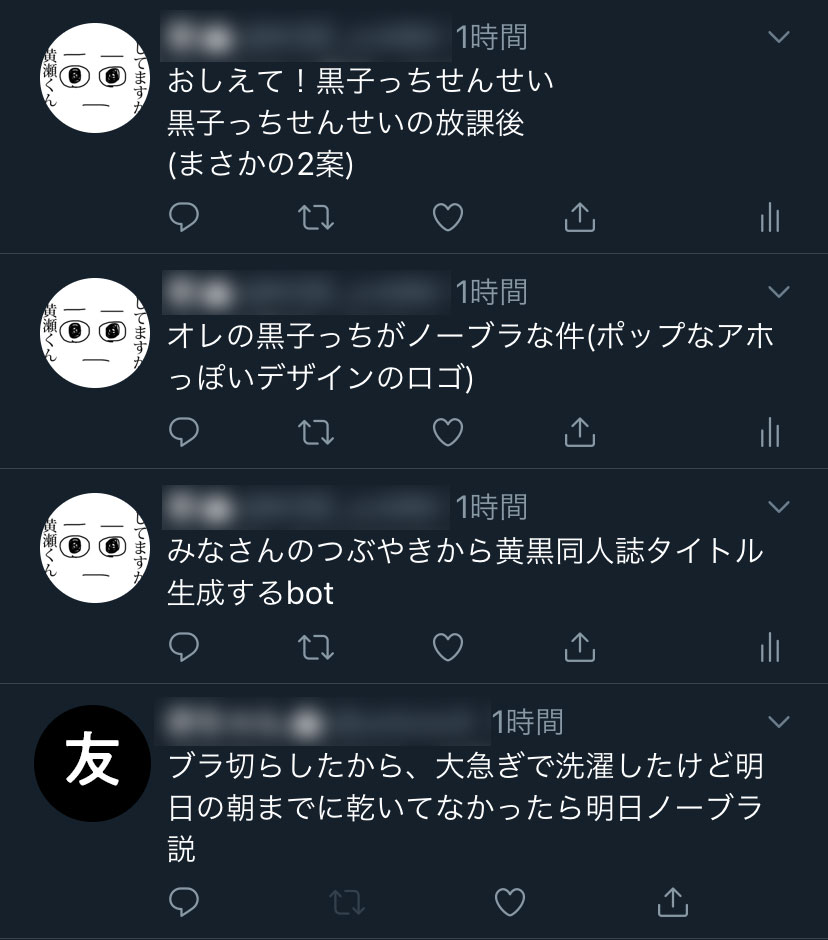
Task: Reply to the おしえて！黒子っちせんせい tweet
Action: [184, 217]
